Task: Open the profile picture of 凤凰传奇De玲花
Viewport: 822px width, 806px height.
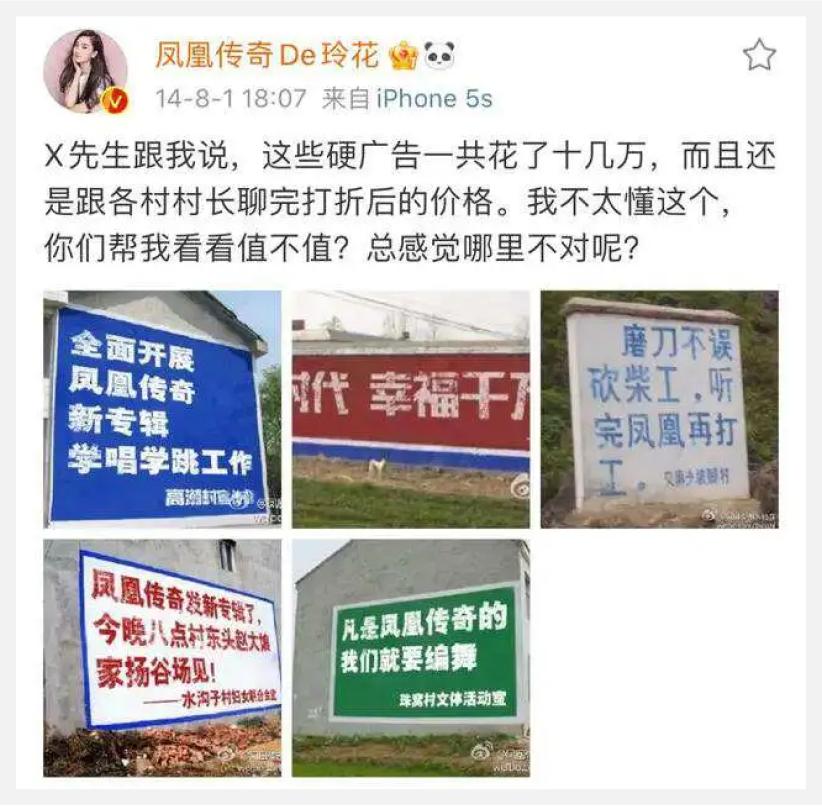Action: point(86,72)
